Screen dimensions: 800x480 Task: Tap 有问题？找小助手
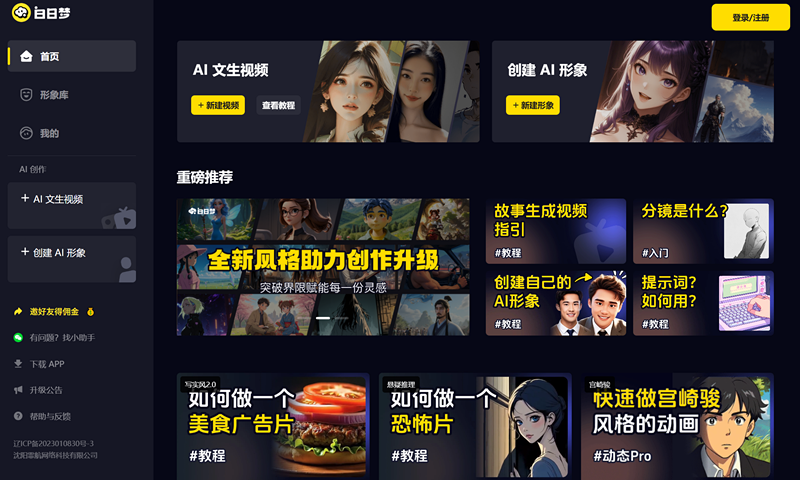point(61,338)
